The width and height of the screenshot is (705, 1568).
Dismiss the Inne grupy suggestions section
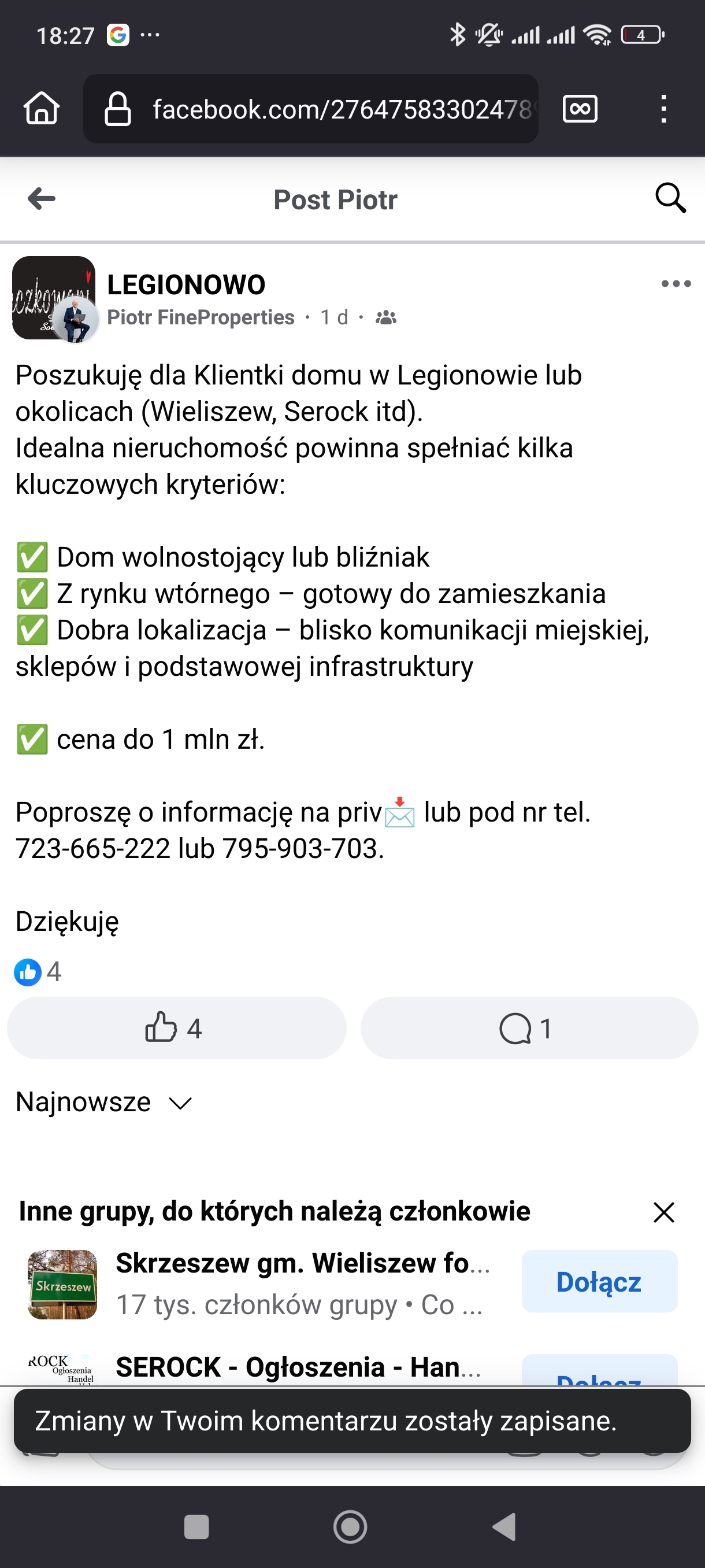tap(663, 1212)
